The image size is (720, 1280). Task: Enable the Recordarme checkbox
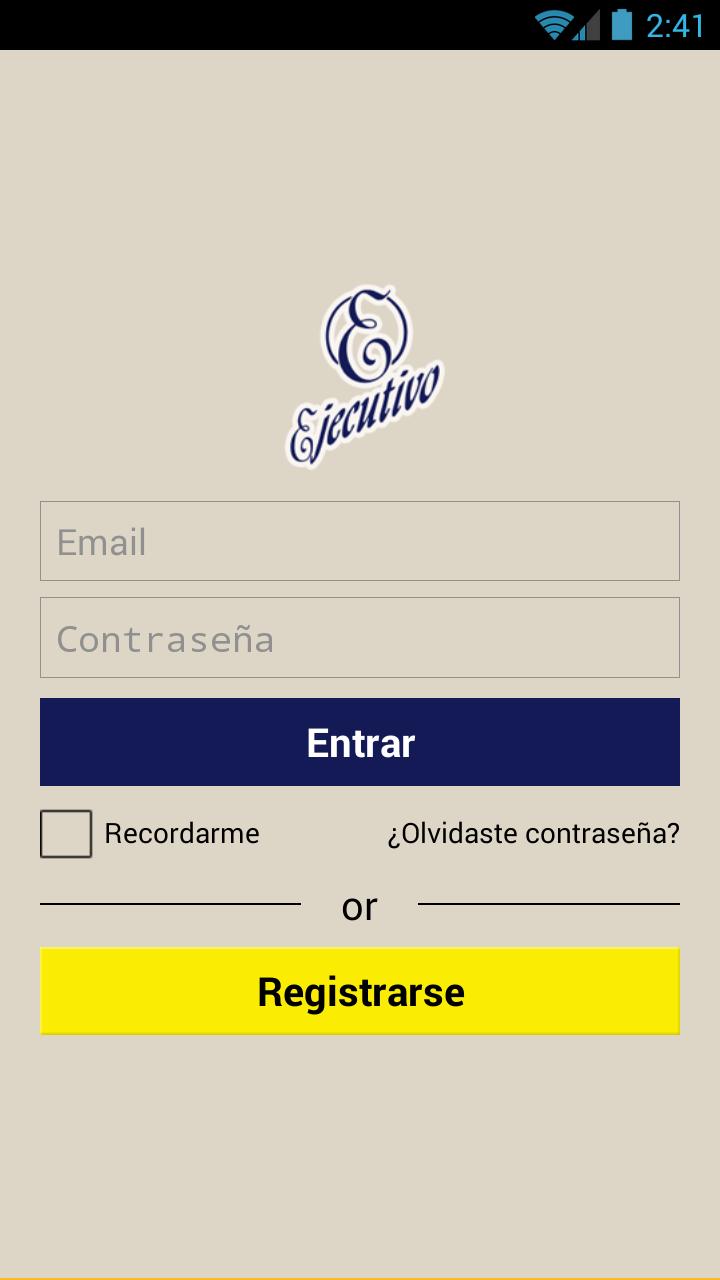(x=66, y=833)
